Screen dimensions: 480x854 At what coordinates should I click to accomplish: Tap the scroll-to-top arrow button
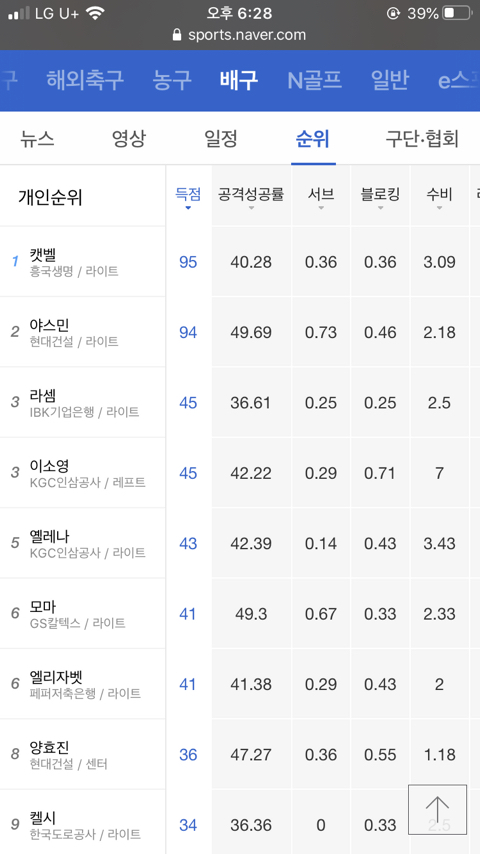438,809
